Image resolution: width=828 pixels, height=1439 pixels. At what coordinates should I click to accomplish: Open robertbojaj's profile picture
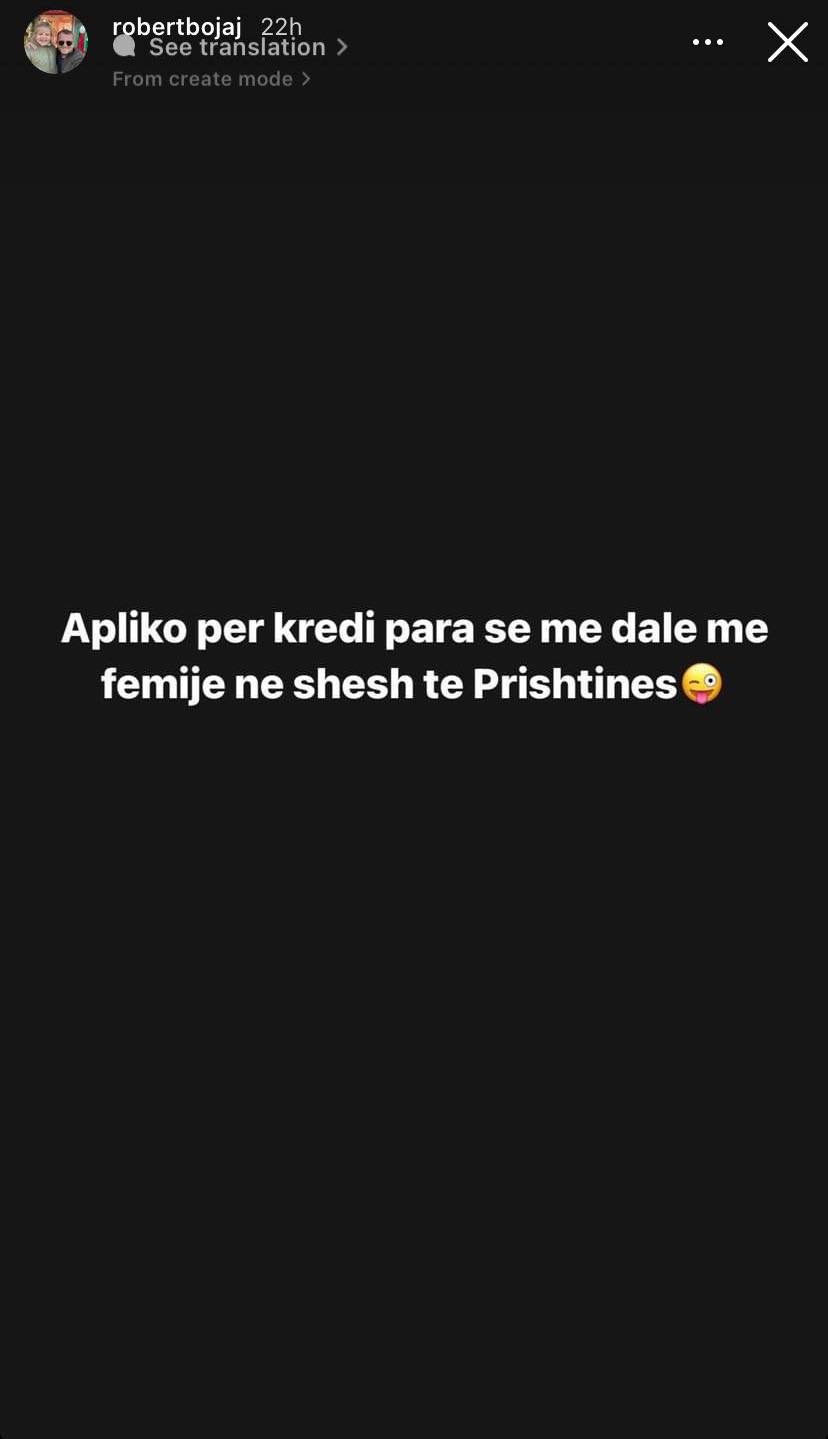(56, 42)
